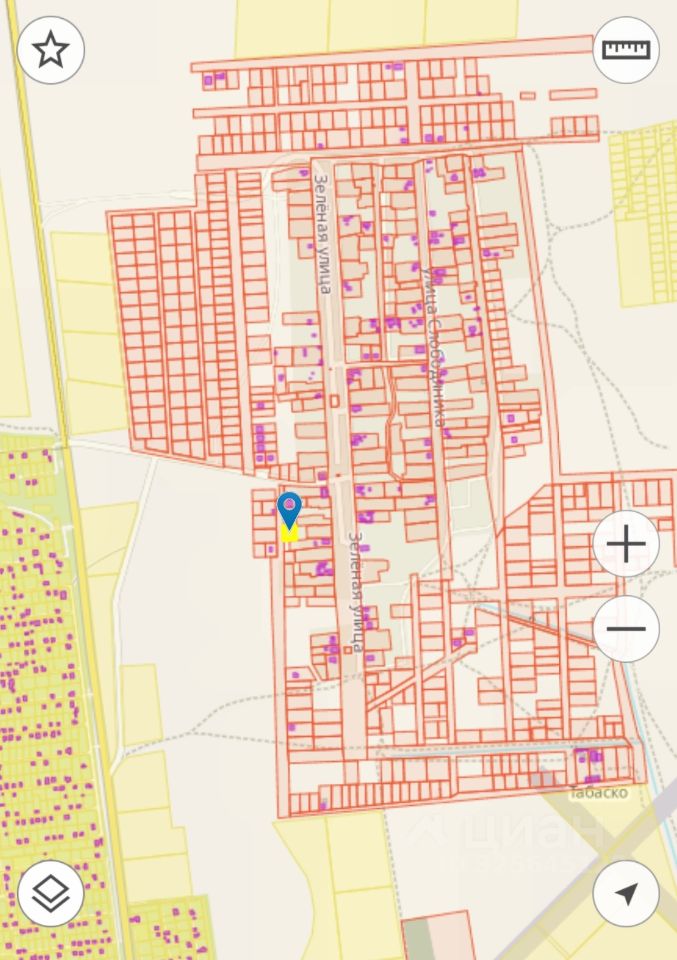Screen dimensions: 677x960
Task: Center map on my current location
Action: pos(626,893)
